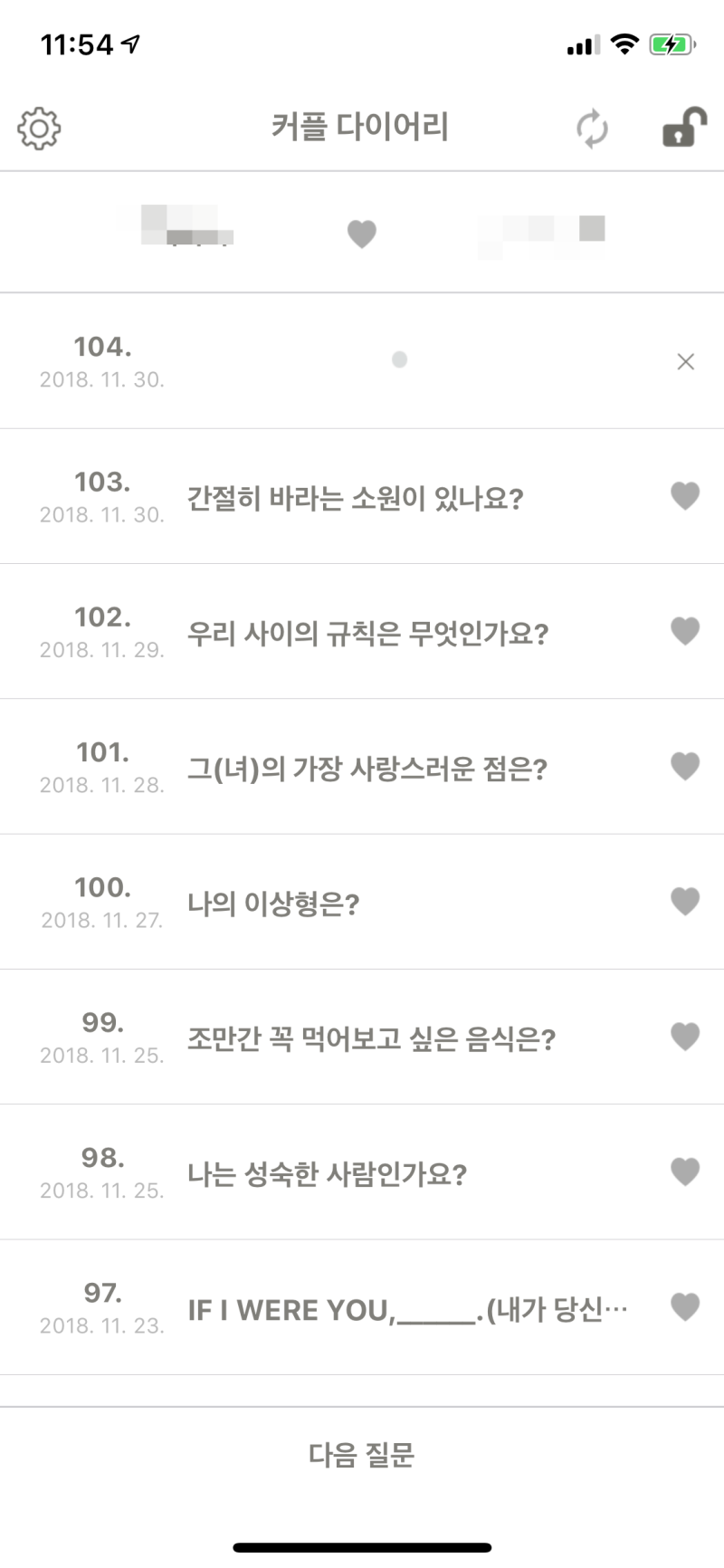The image size is (724, 1568).
Task: Tap the 다음 질문 button
Action: click(362, 1455)
